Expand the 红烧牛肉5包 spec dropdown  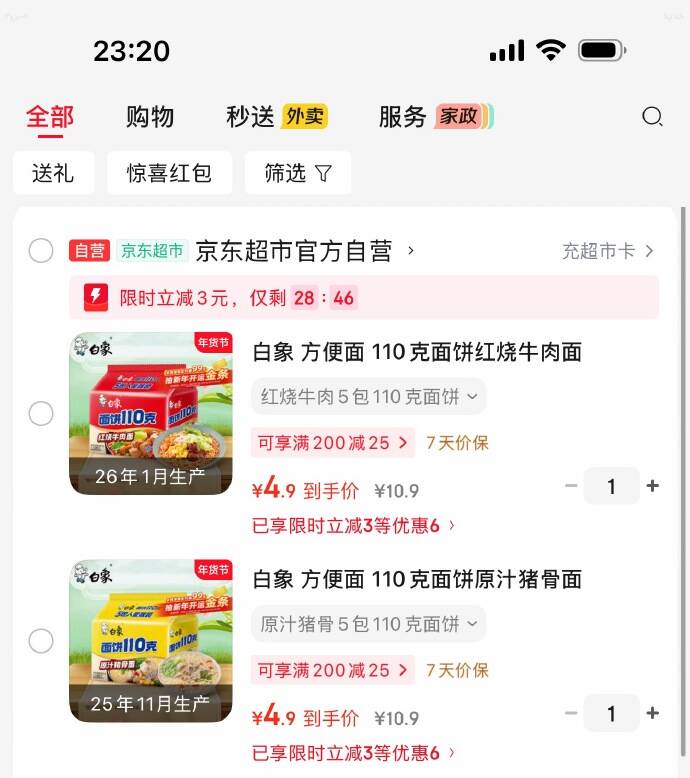369,397
